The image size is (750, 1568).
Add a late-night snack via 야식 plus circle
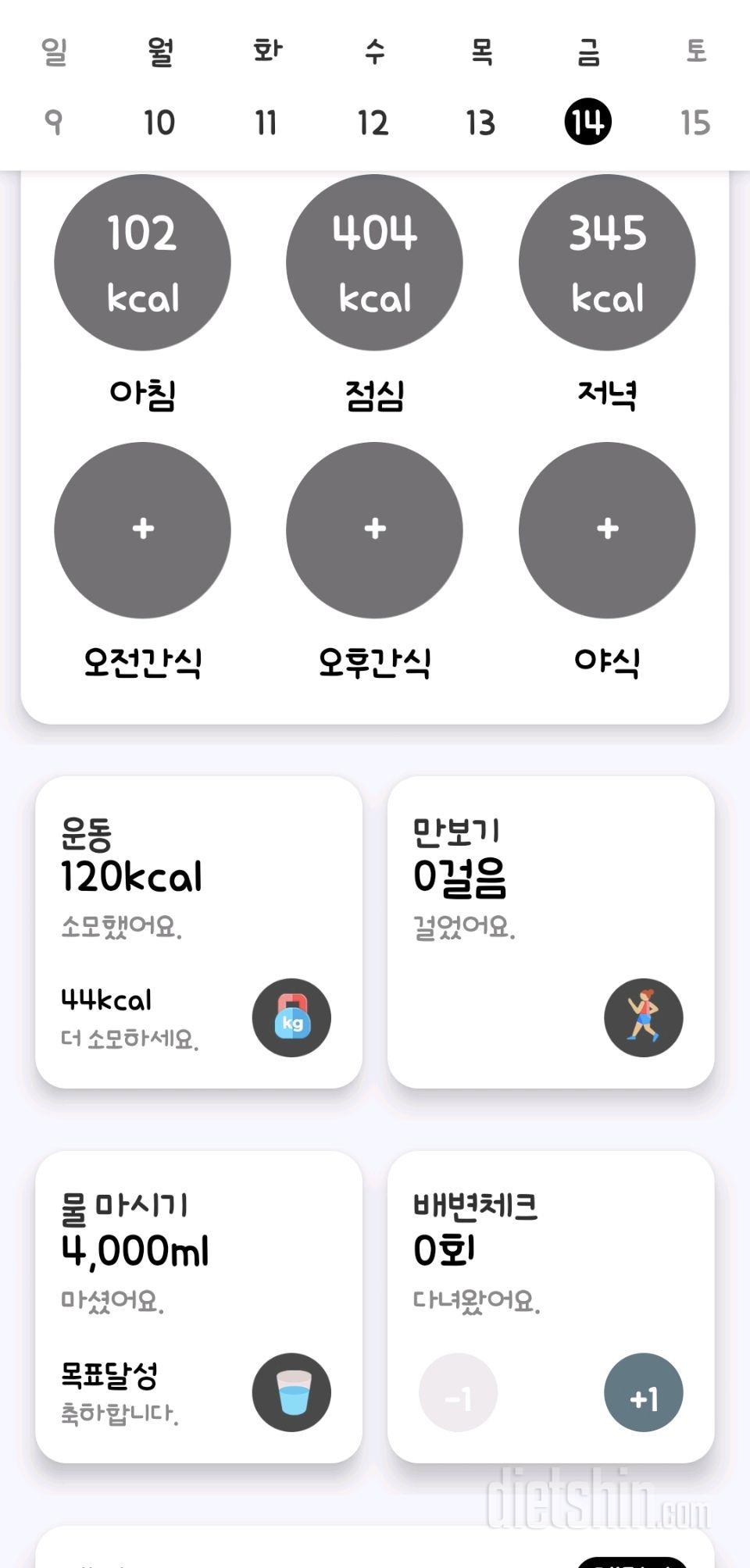606,529
